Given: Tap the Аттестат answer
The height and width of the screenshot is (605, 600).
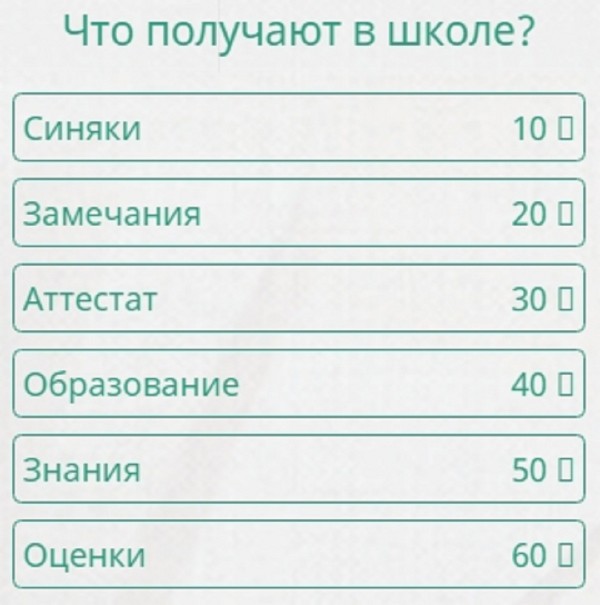Looking at the screenshot, I should coord(298,298).
